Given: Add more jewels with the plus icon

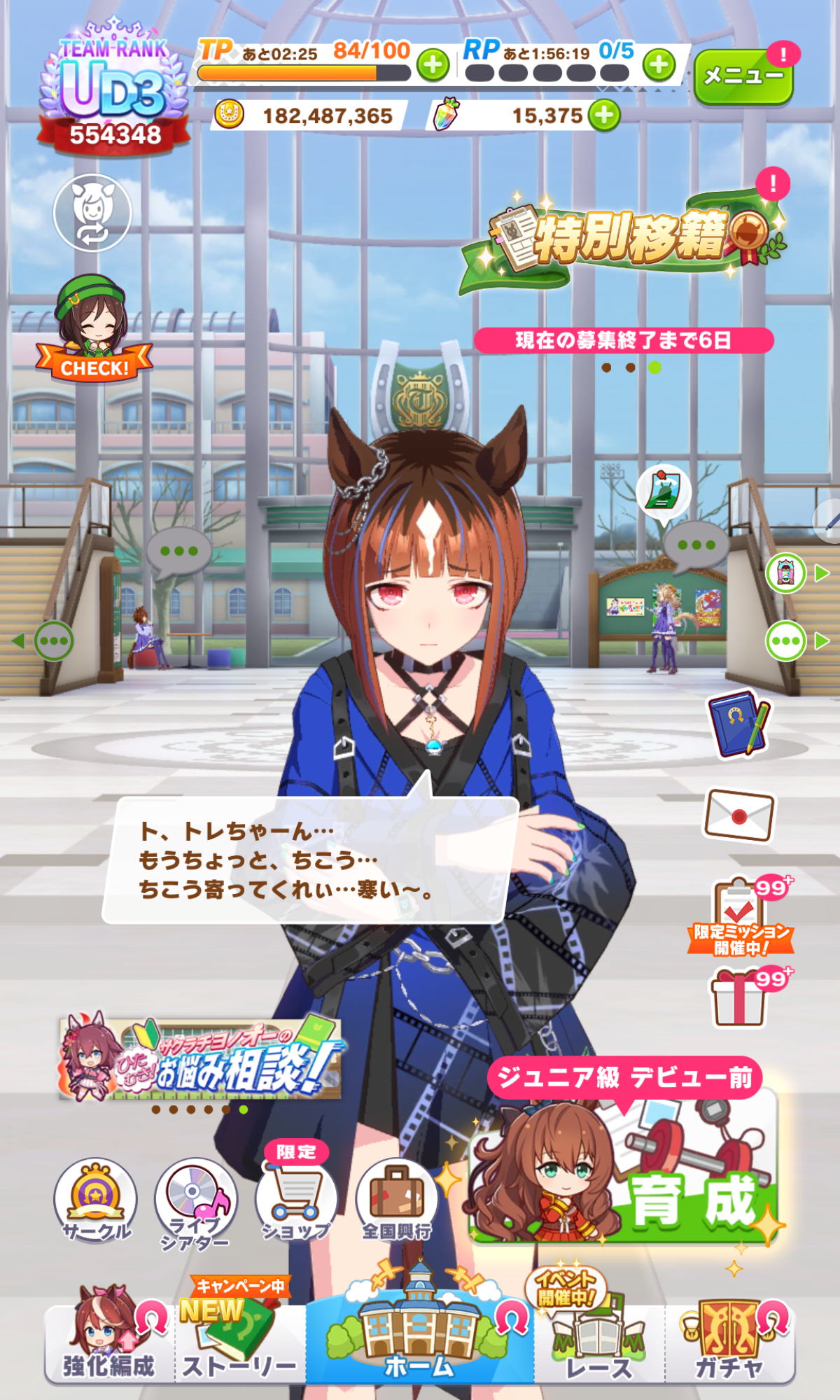Looking at the screenshot, I should [604, 115].
